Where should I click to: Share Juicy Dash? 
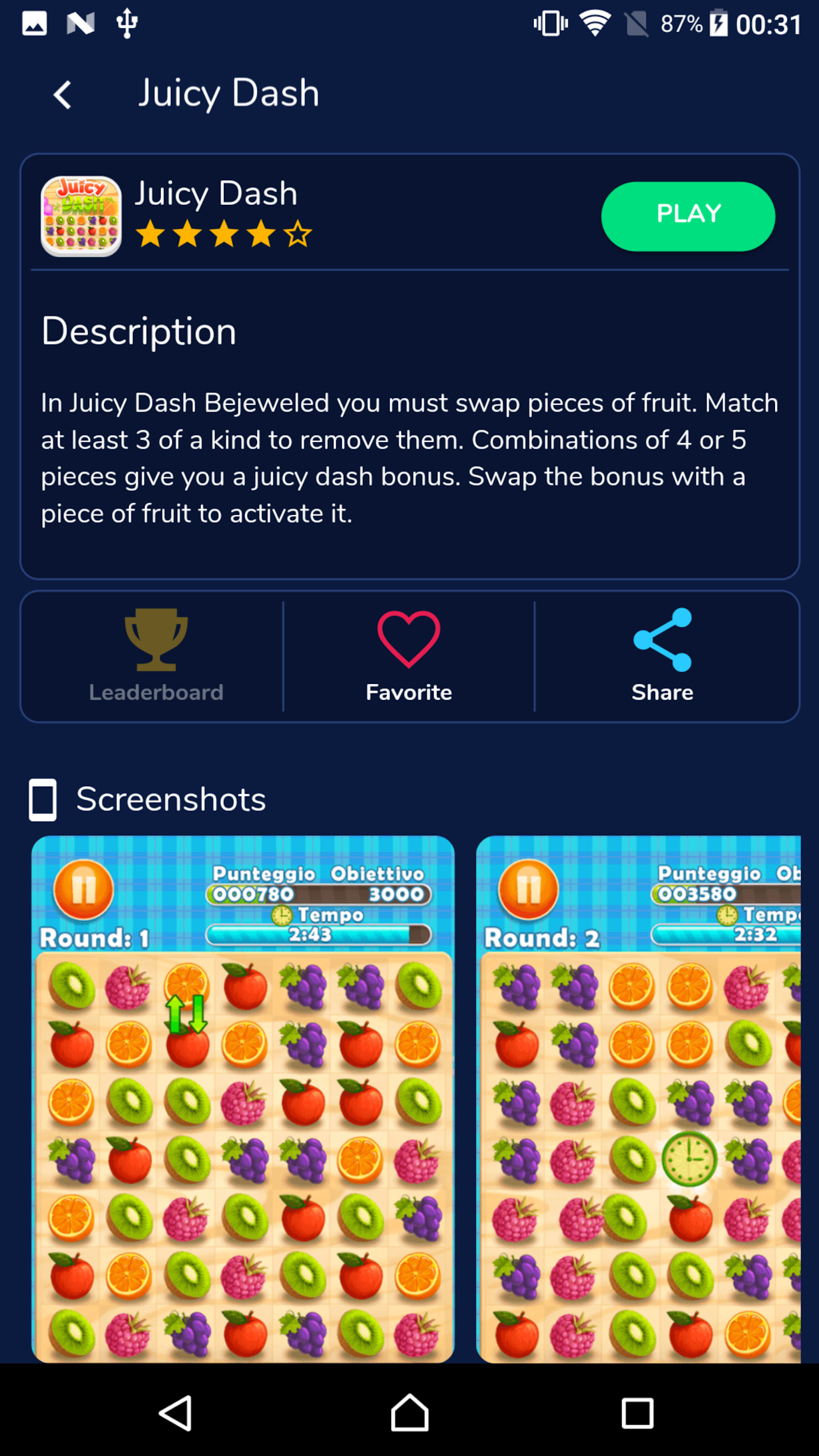click(x=662, y=656)
